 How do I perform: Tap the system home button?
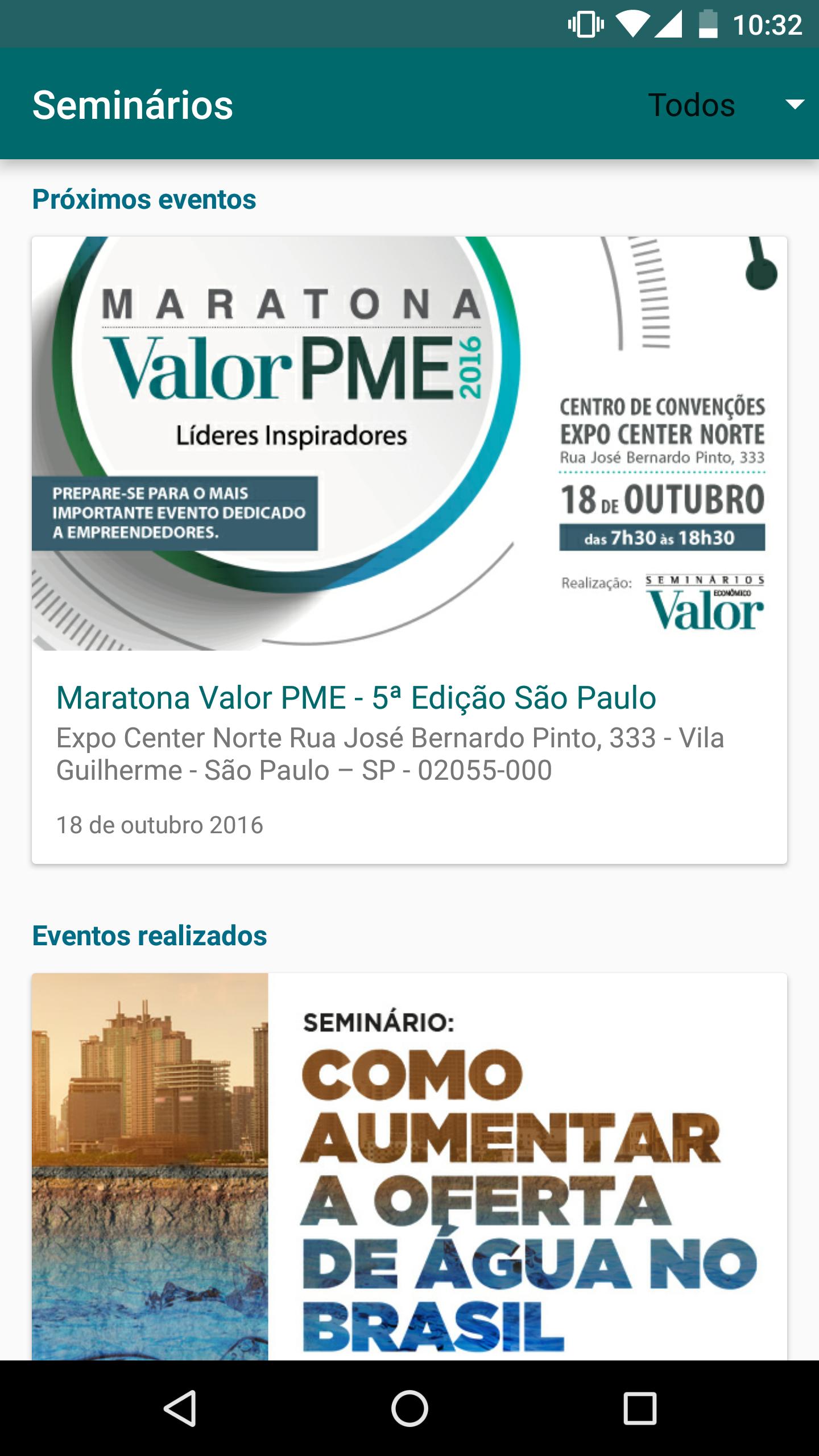click(409, 1408)
